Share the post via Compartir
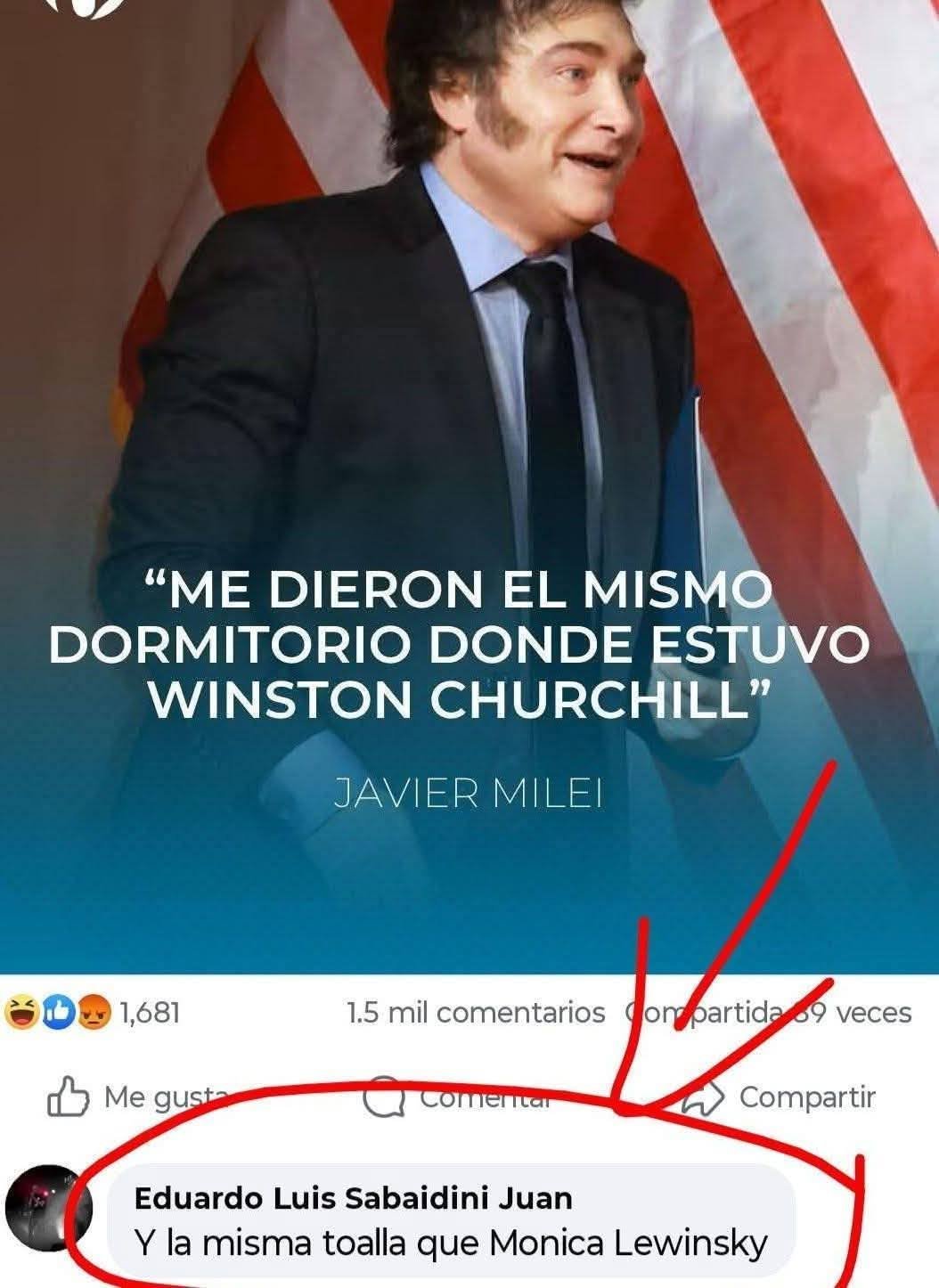This screenshot has height=1288, width=939. pos(780,1097)
